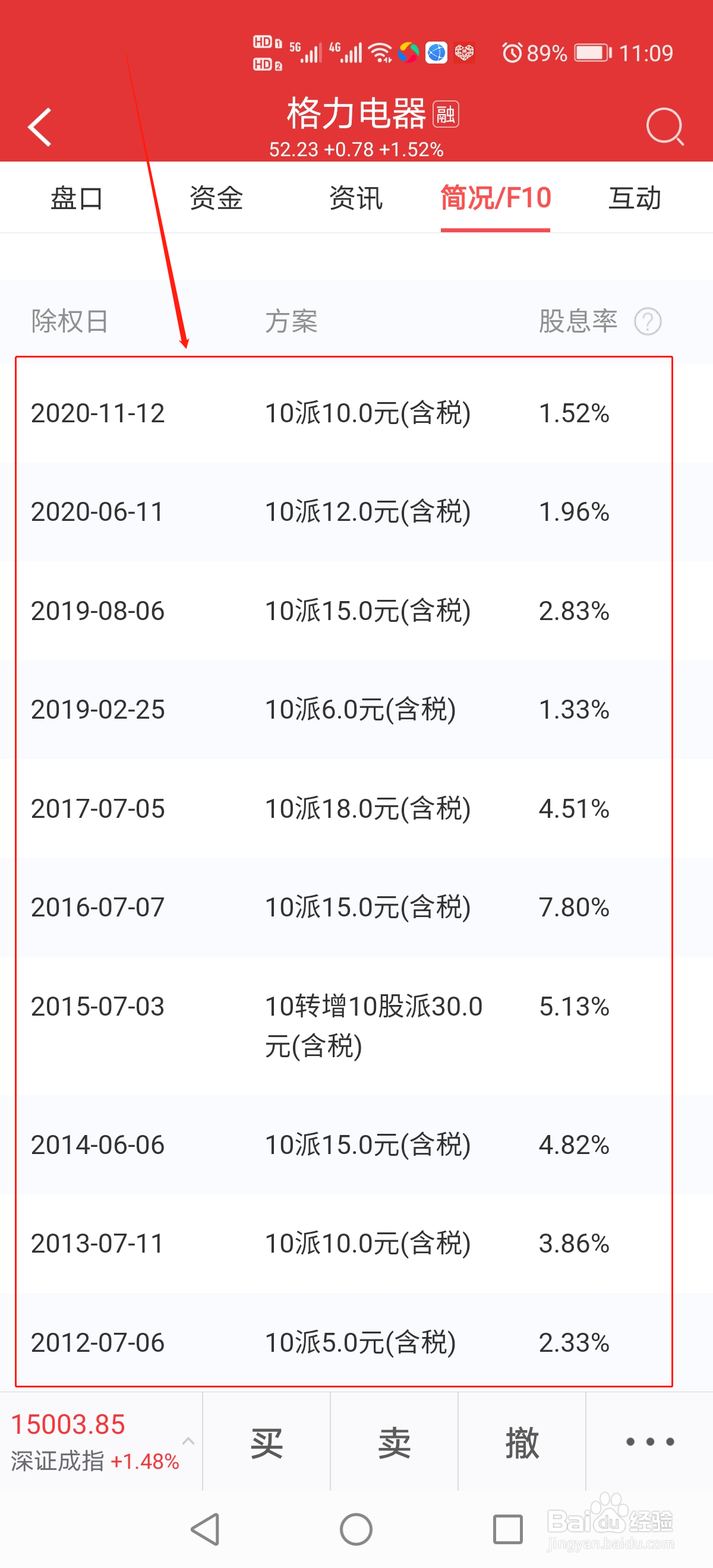
Task: Tap the 卖 sell button
Action: [395, 1443]
